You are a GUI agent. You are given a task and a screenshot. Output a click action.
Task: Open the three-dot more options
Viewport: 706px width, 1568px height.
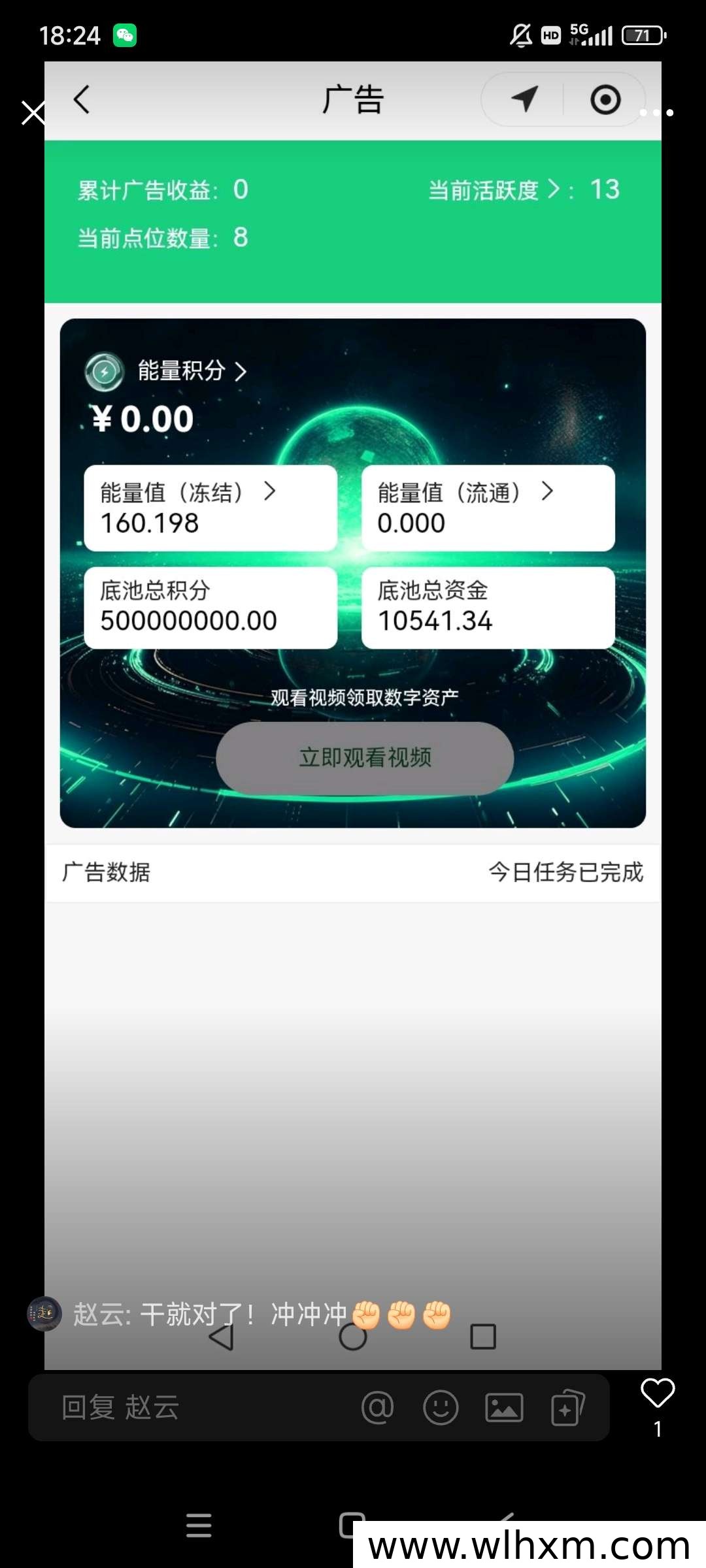[x=656, y=112]
